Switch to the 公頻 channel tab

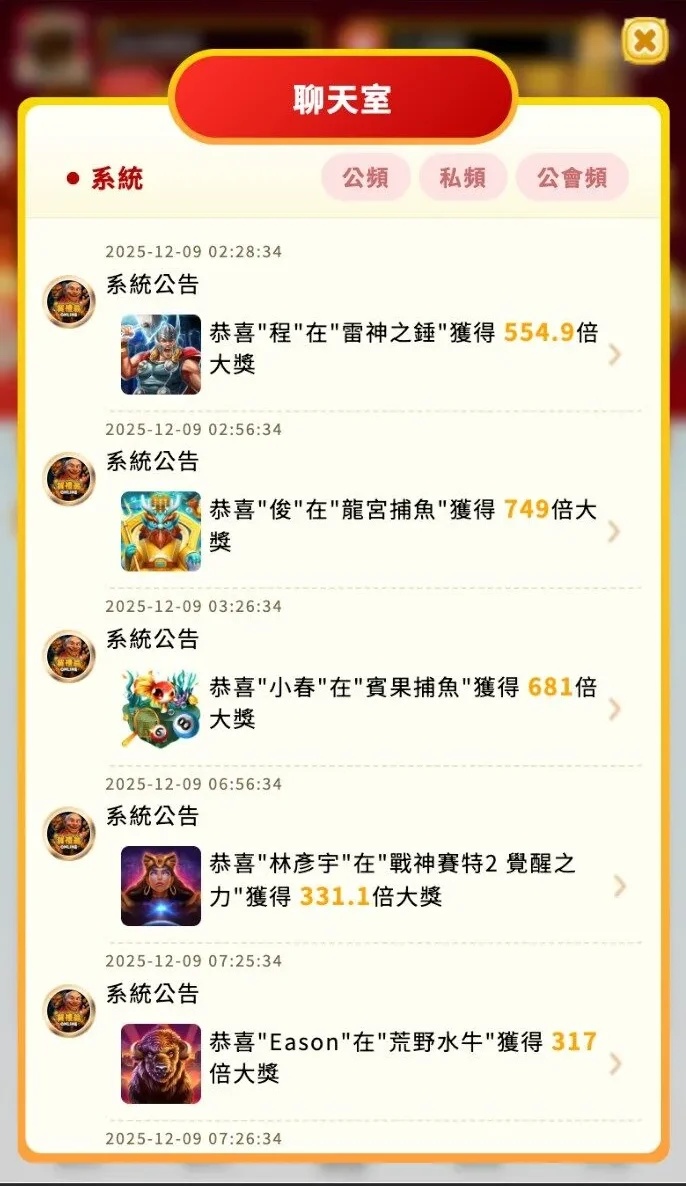tap(365, 178)
